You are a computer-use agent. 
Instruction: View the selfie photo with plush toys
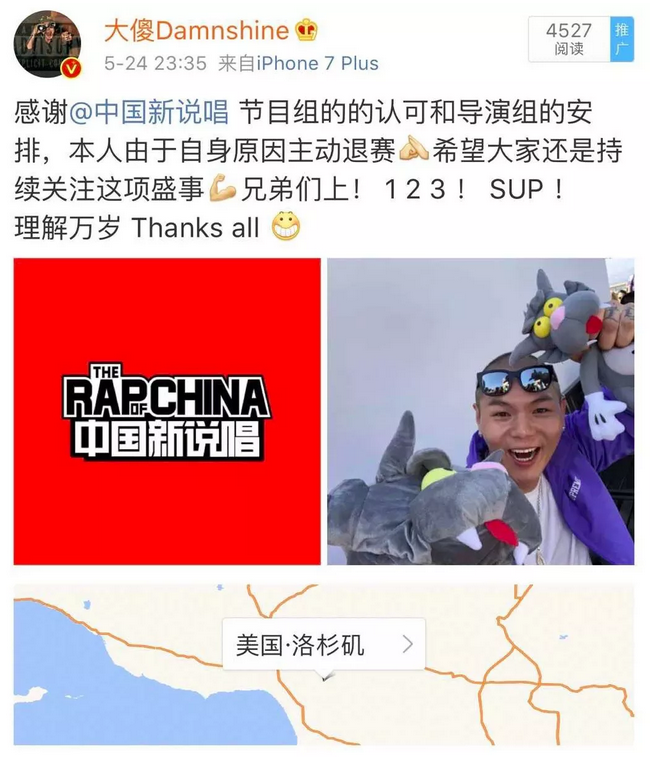click(x=480, y=411)
